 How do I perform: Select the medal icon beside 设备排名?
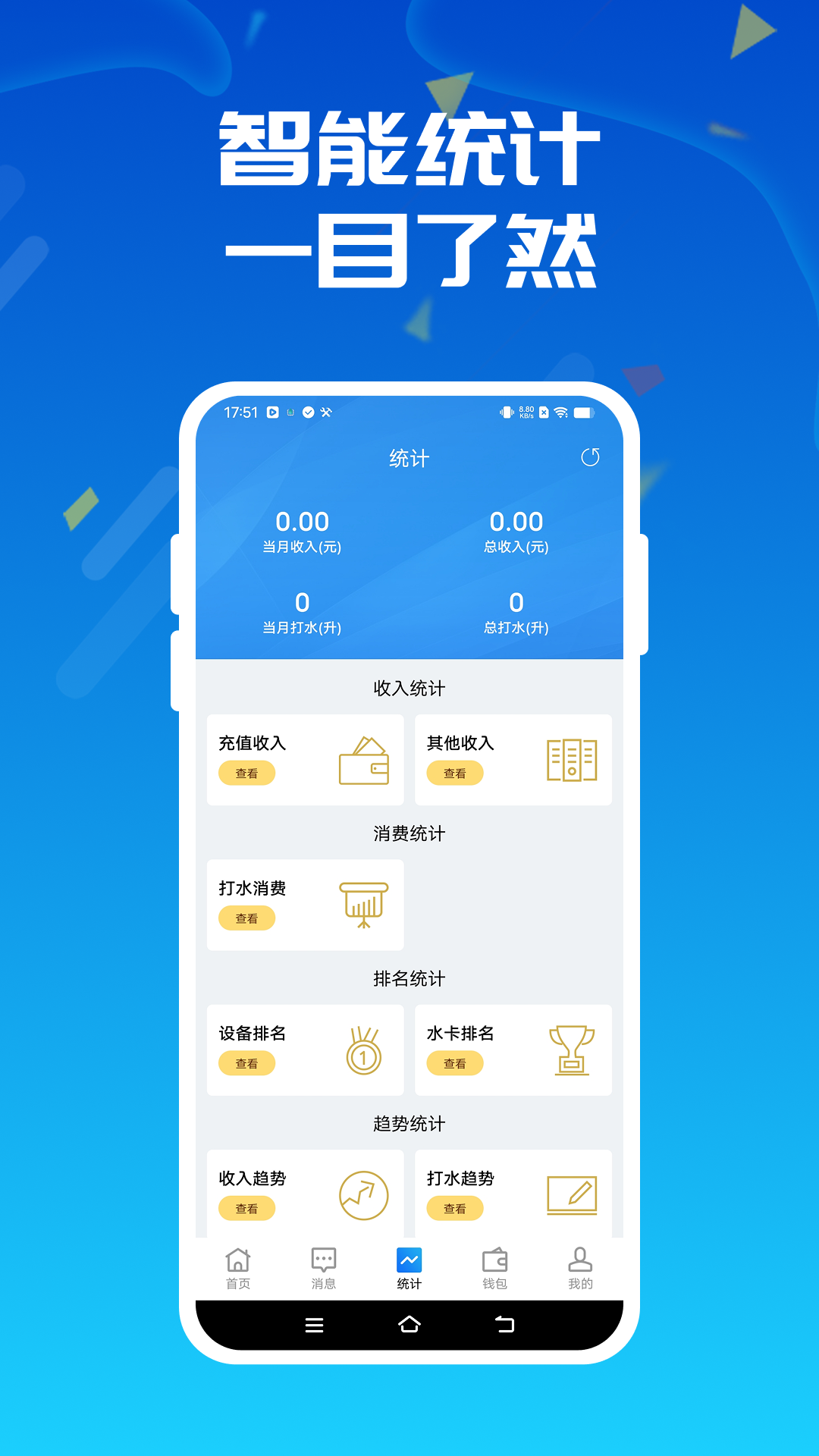pyautogui.click(x=363, y=1051)
